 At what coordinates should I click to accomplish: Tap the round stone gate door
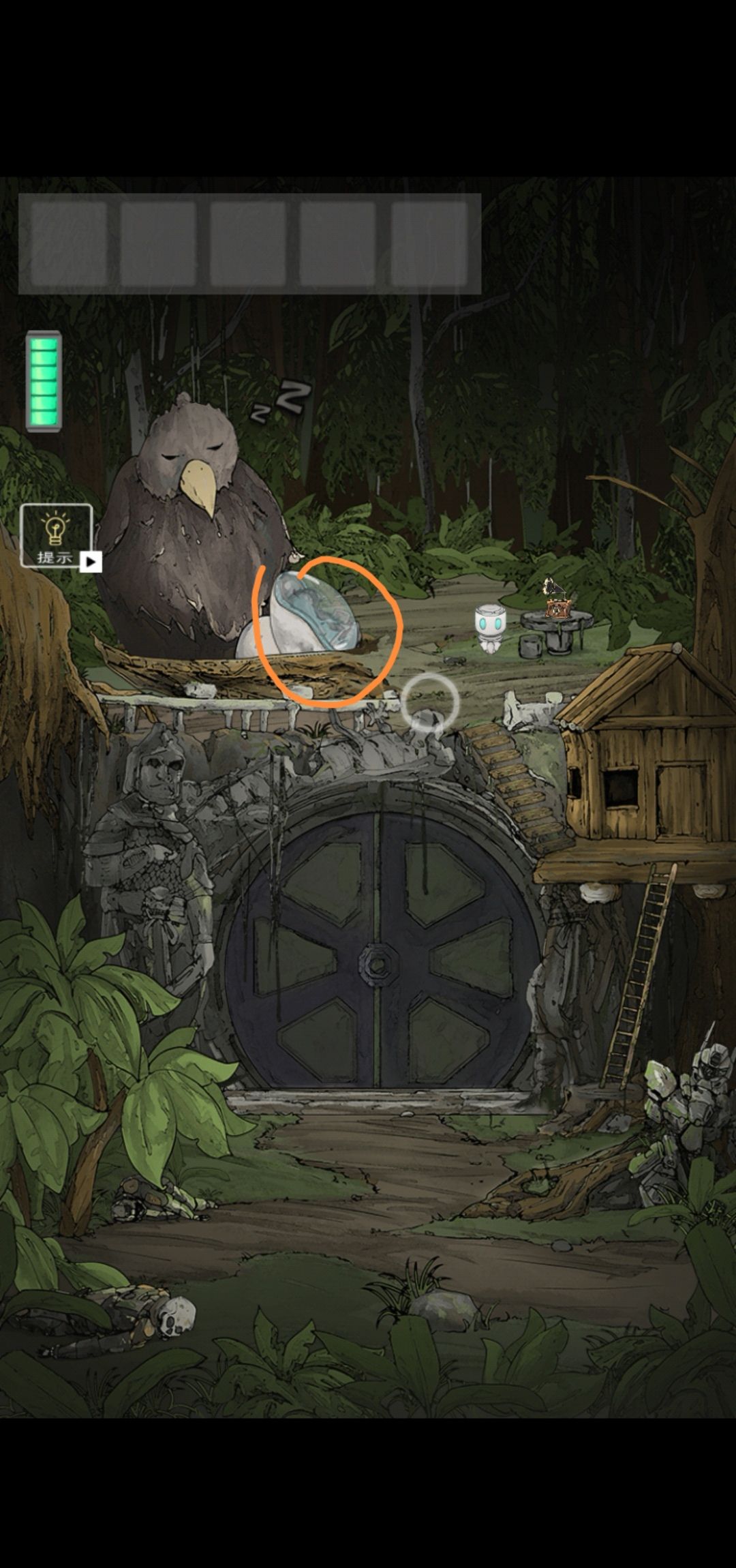click(380, 962)
